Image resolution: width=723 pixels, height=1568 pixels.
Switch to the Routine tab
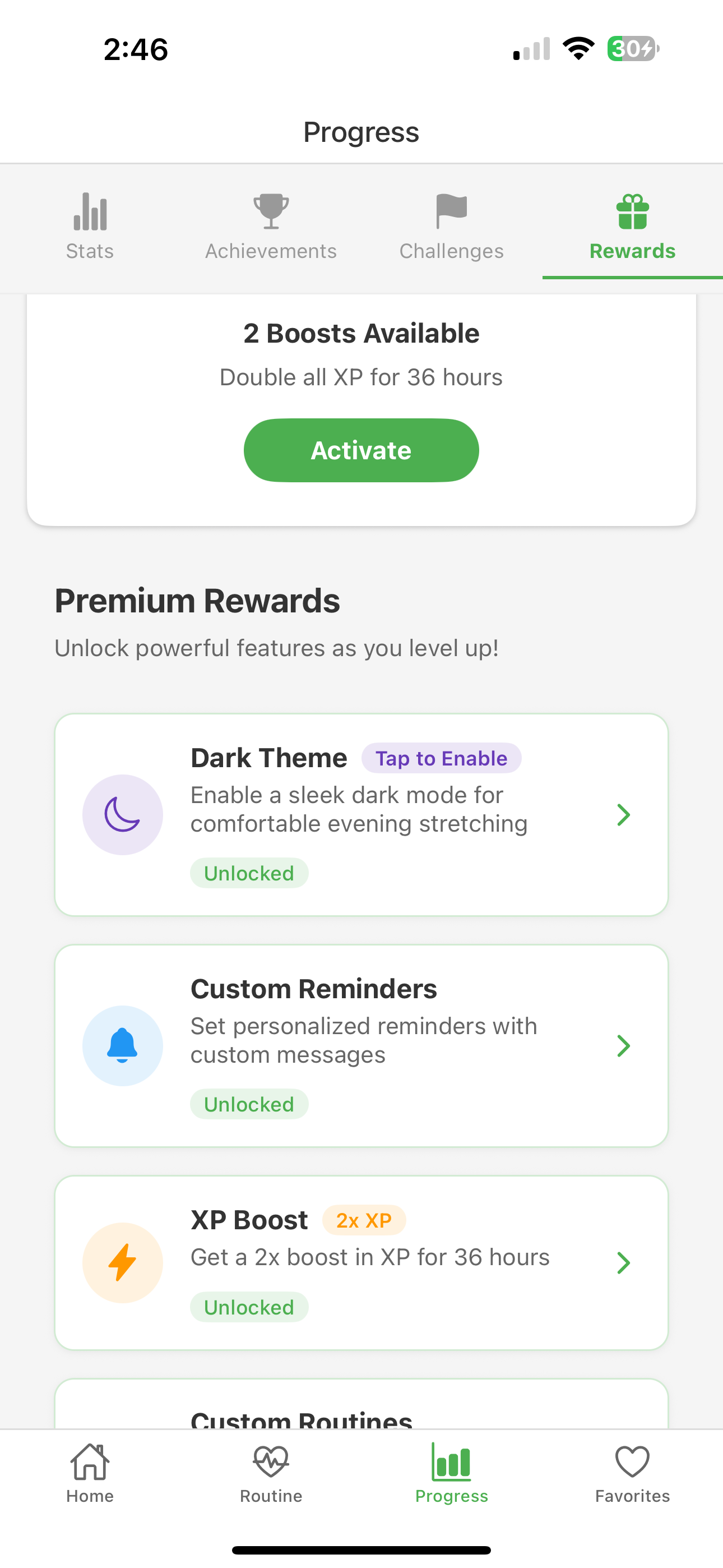pyautogui.click(x=271, y=1473)
